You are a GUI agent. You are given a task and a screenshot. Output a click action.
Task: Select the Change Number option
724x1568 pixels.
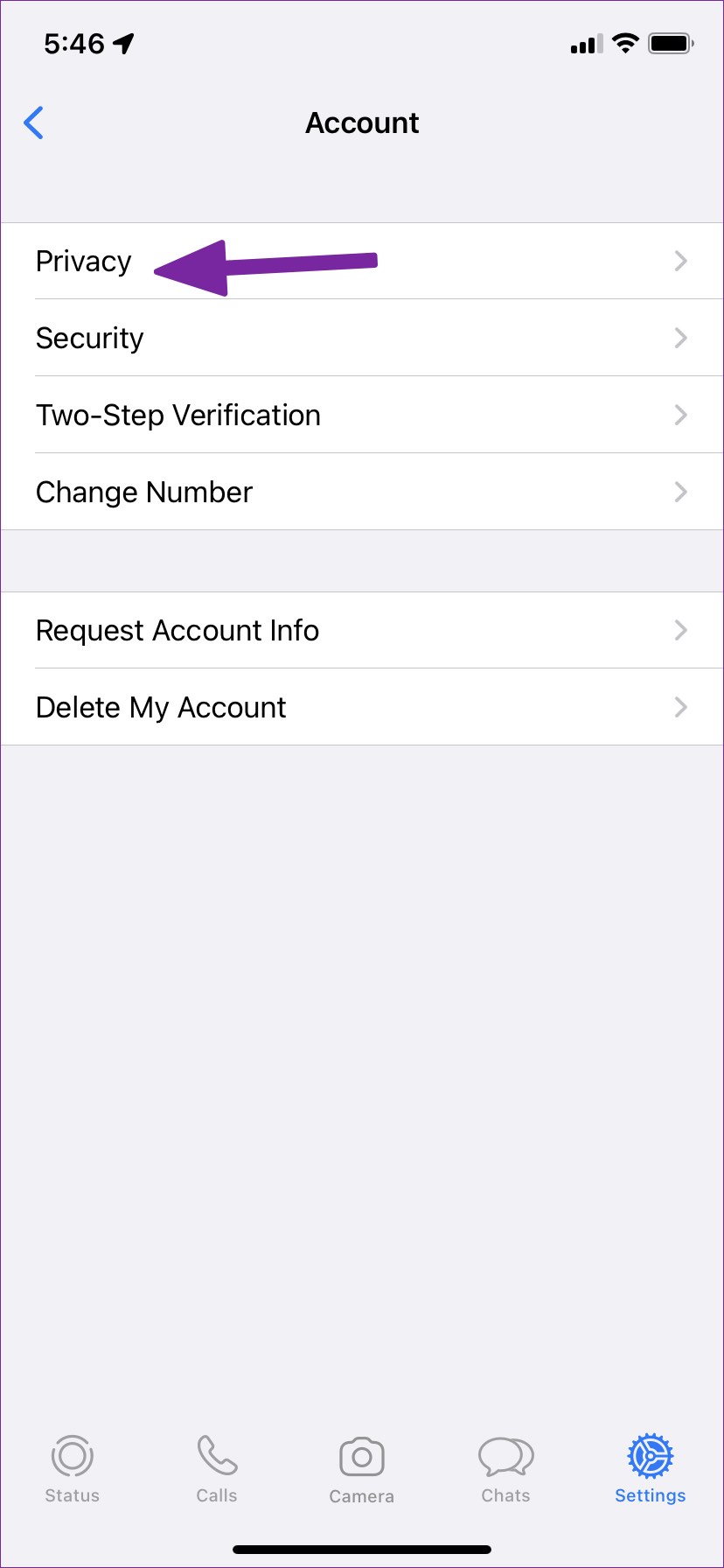pyautogui.click(x=362, y=492)
